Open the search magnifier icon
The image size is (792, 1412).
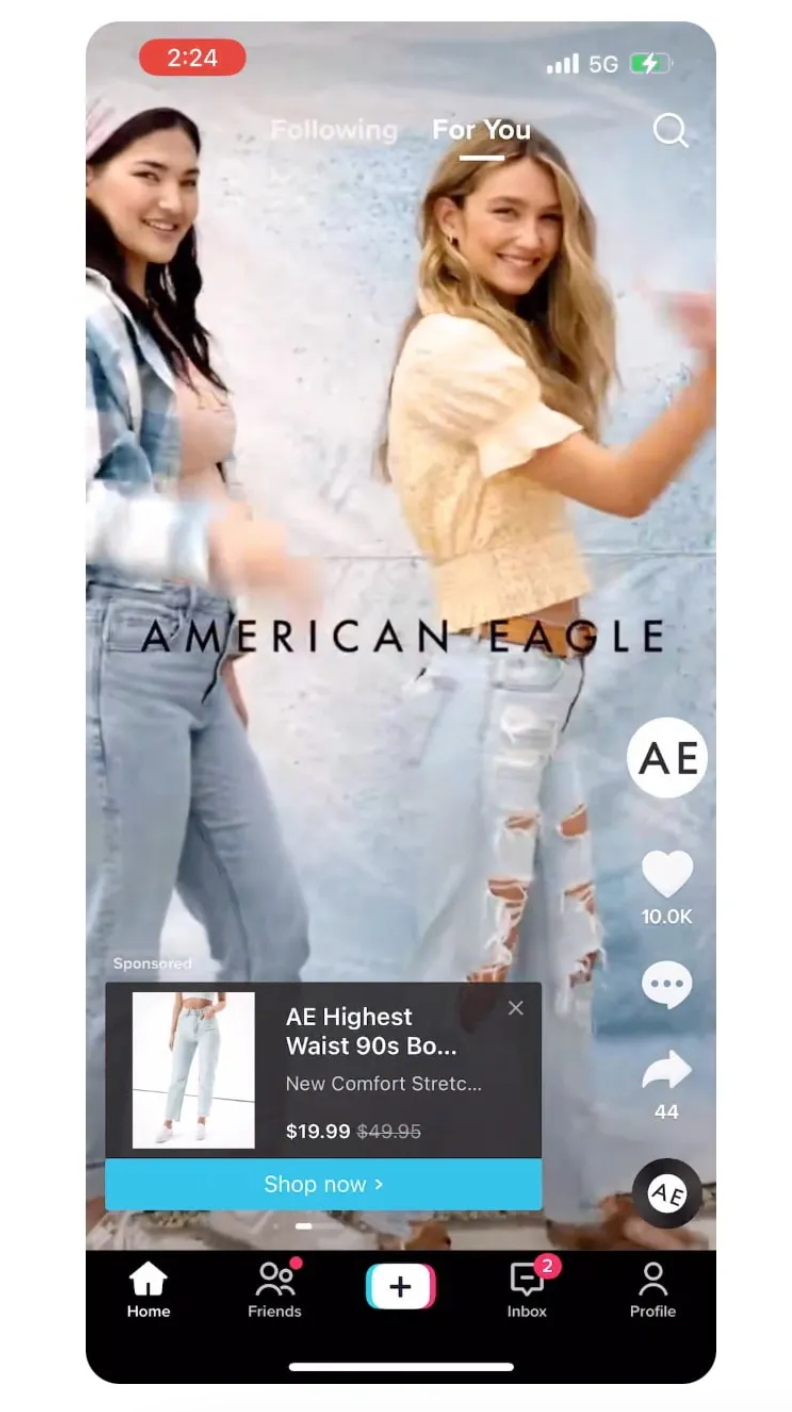point(670,130)
